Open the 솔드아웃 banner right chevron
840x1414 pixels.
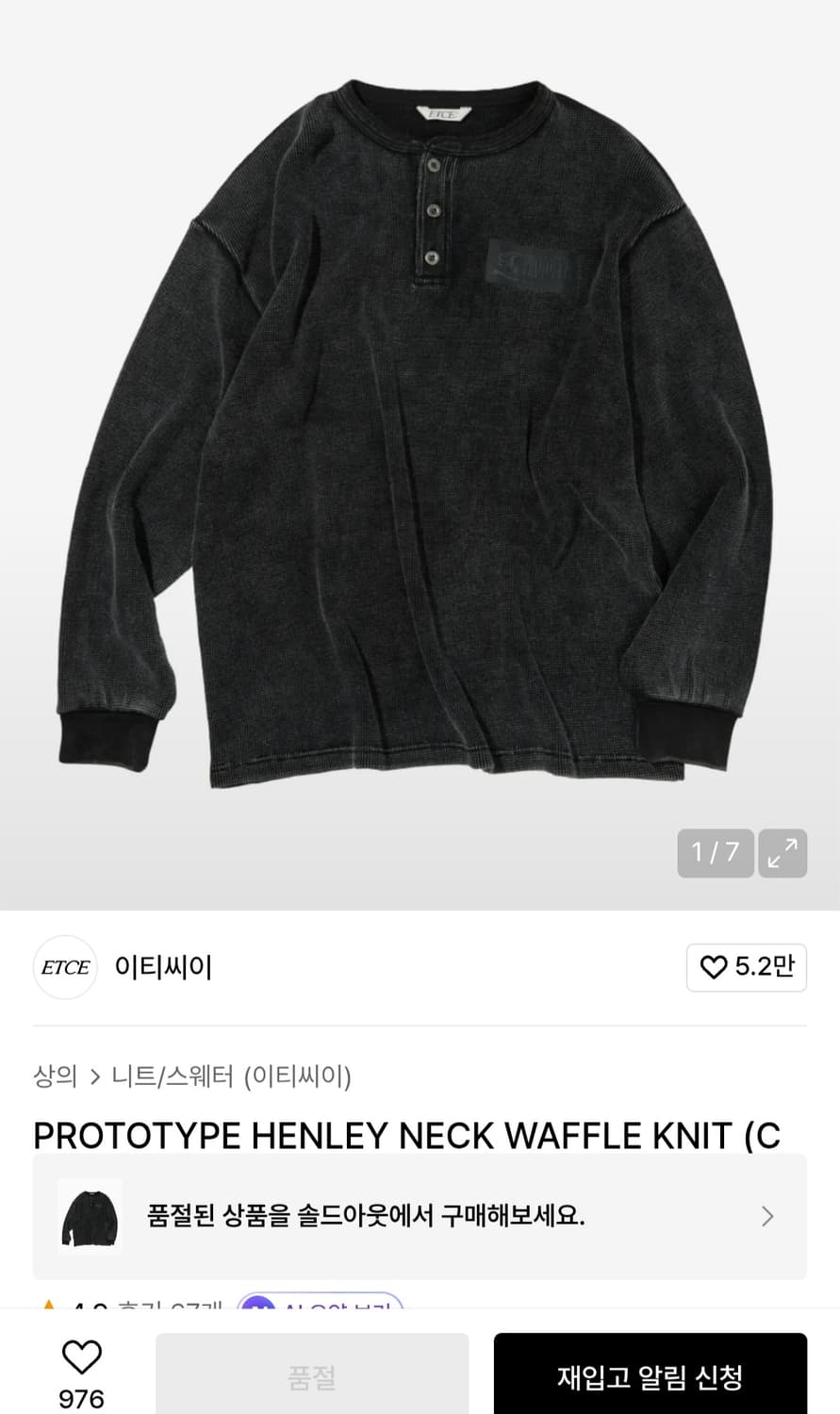coord(767,1216)
